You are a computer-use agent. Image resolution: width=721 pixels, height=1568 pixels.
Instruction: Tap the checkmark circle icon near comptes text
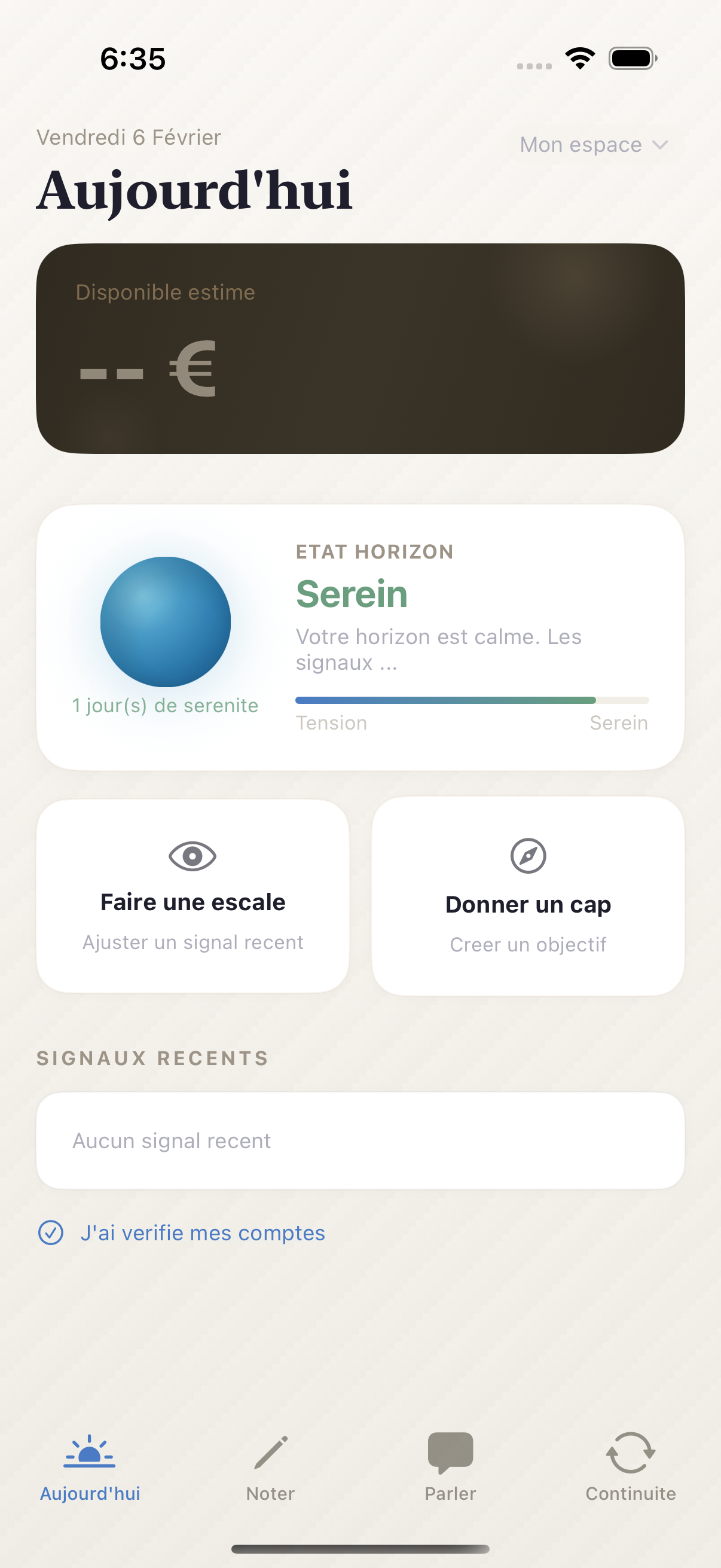click(53, 1233)
